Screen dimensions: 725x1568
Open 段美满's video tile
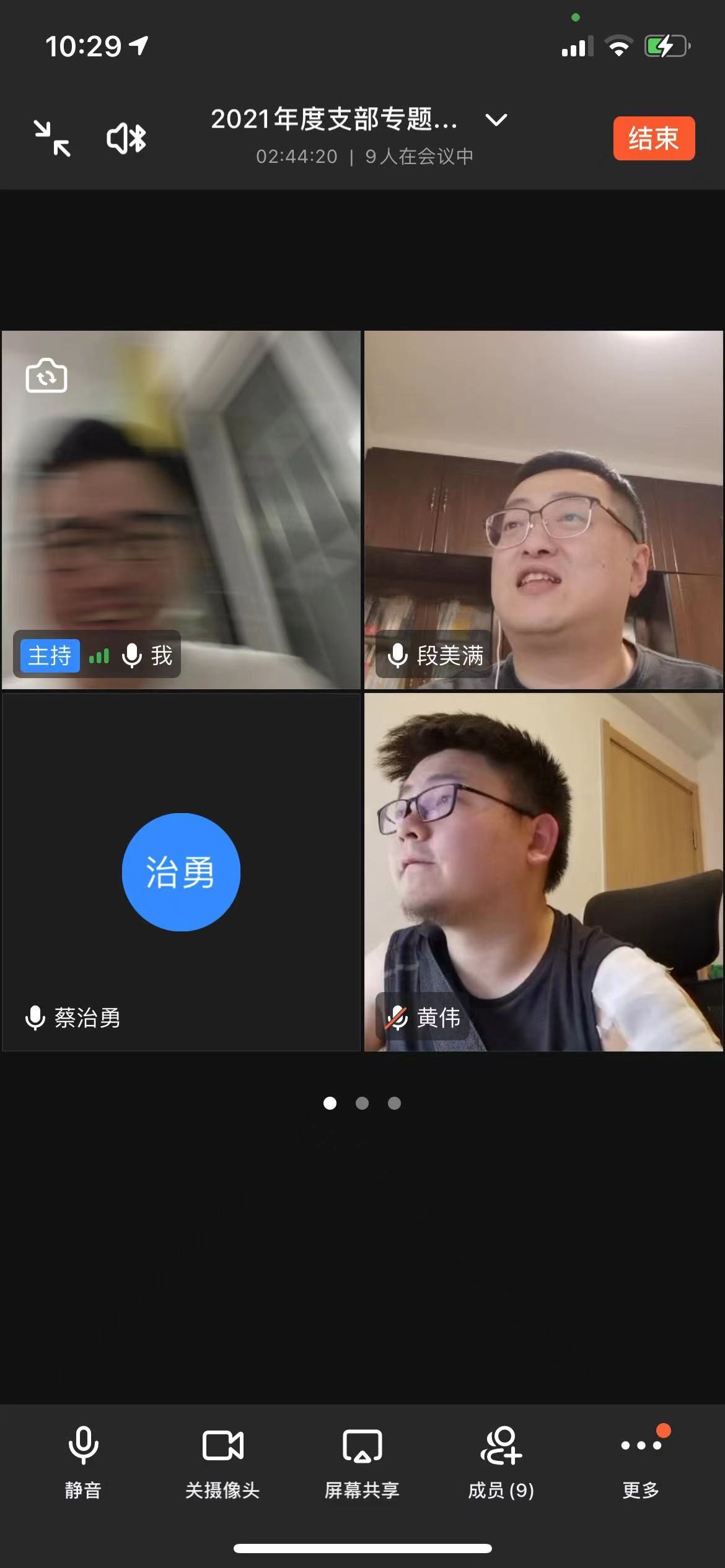(543, 510)
